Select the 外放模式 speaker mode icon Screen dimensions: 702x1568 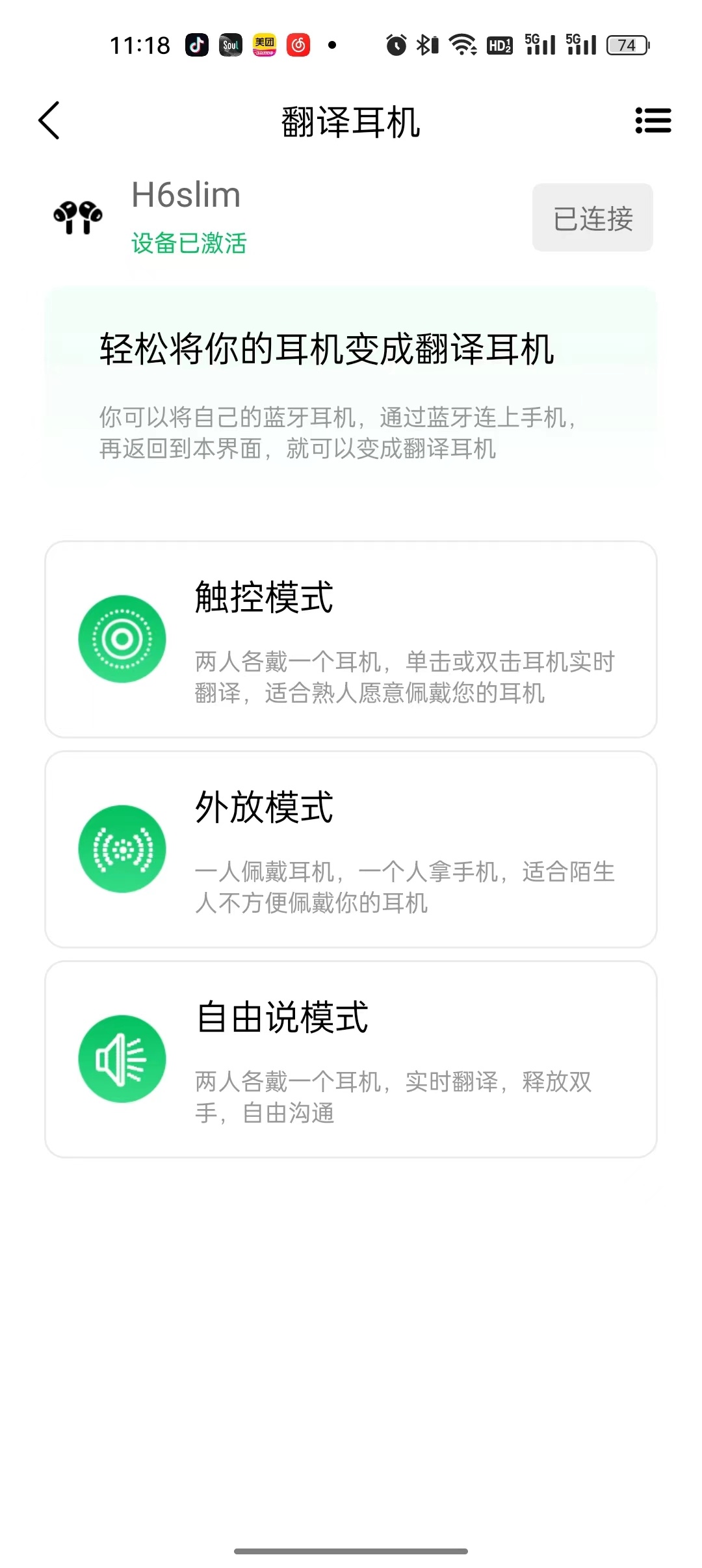(122, 848)
